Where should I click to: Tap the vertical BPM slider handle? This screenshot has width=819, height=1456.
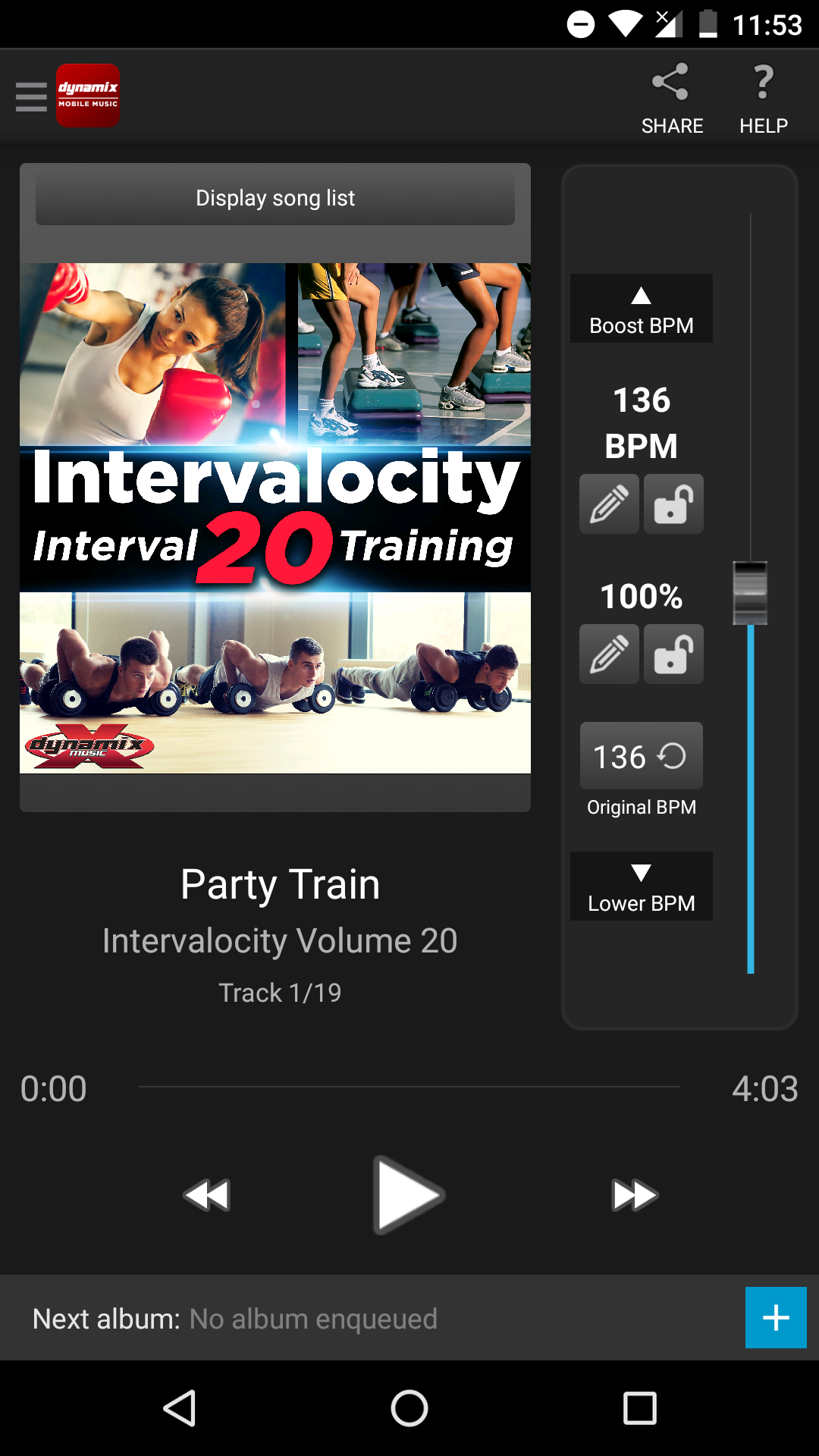(750, 593)
